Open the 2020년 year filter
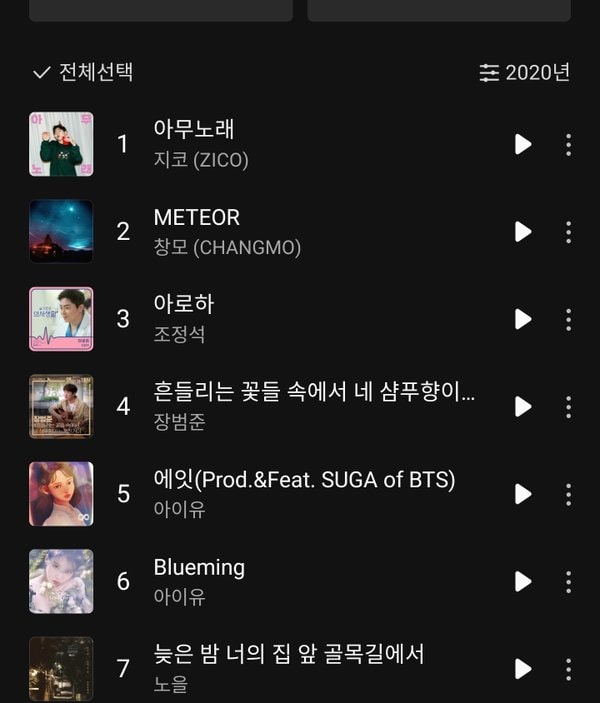The height and width of the screenshot is (703, 600). 525,73
